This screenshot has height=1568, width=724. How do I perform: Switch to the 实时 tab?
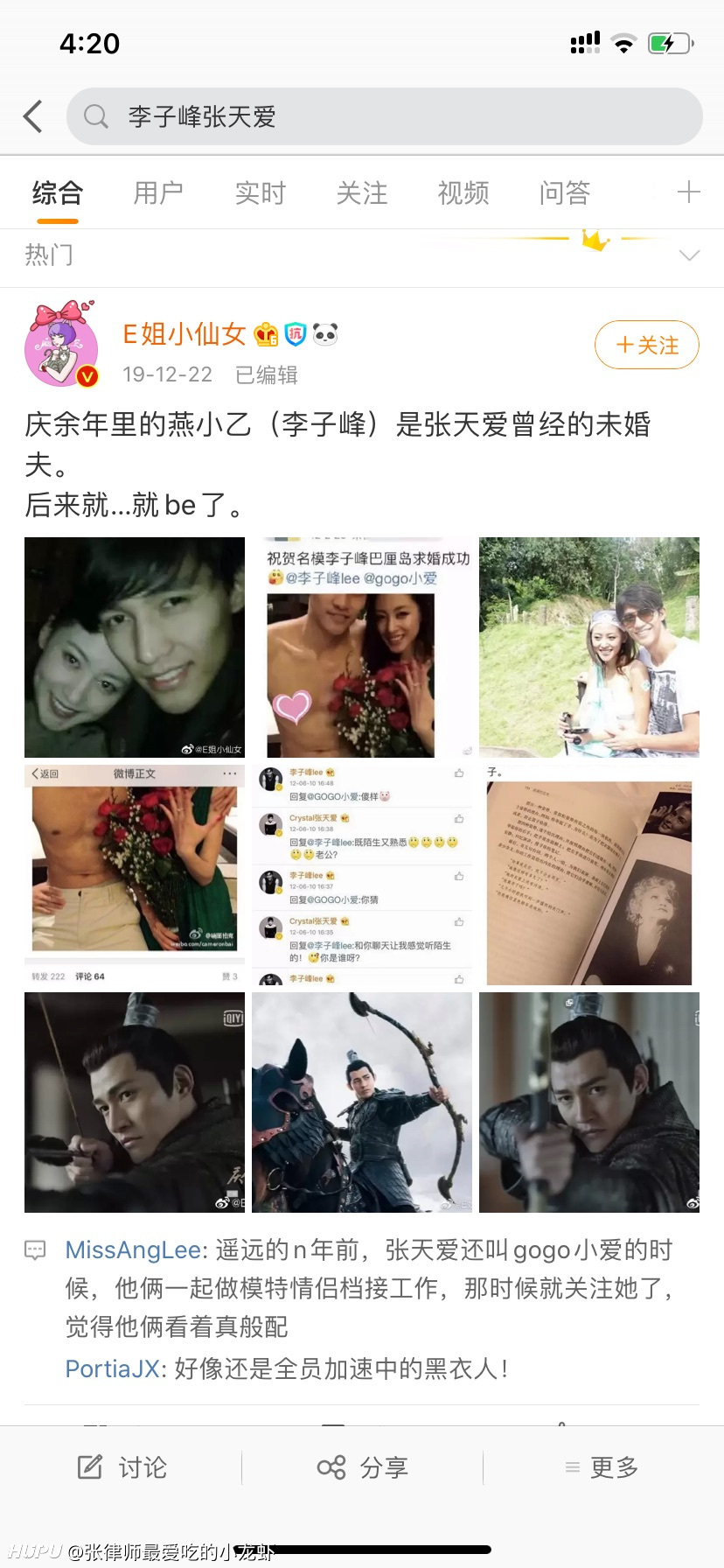coord(261,192)
